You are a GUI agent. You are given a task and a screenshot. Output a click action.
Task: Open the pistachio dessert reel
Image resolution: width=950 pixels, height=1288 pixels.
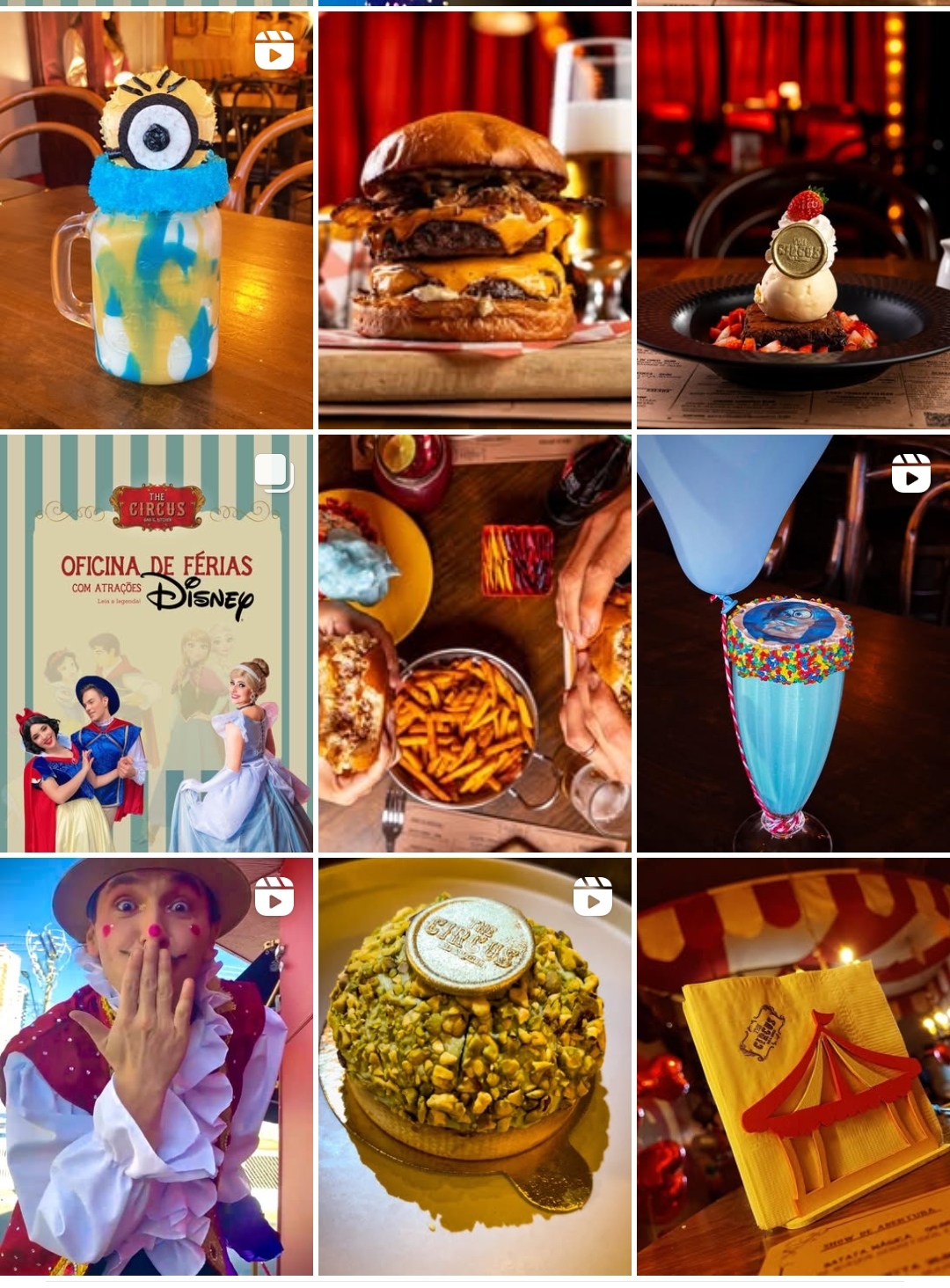tap(475, 1066)
